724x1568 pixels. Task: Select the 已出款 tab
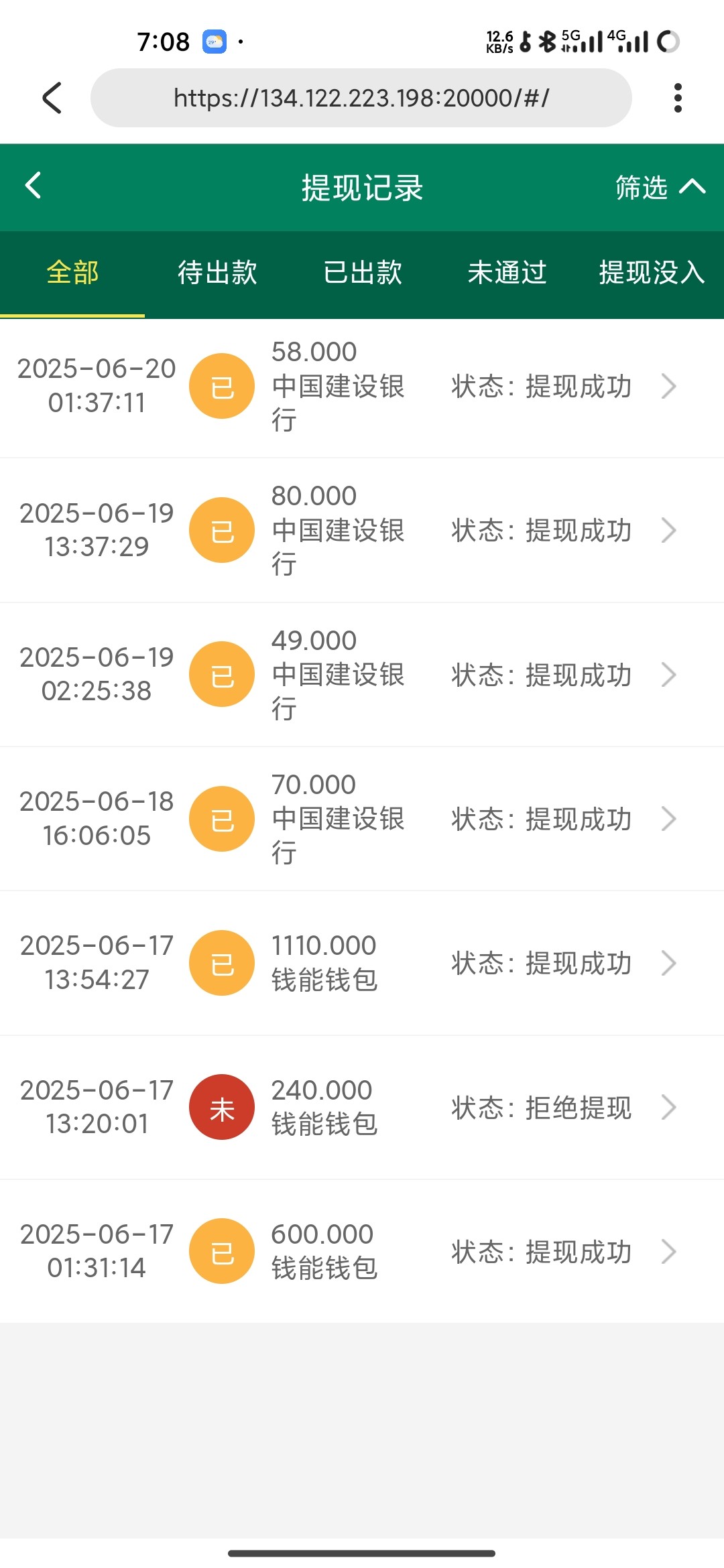pyautogui.click(x=361, y=273)
